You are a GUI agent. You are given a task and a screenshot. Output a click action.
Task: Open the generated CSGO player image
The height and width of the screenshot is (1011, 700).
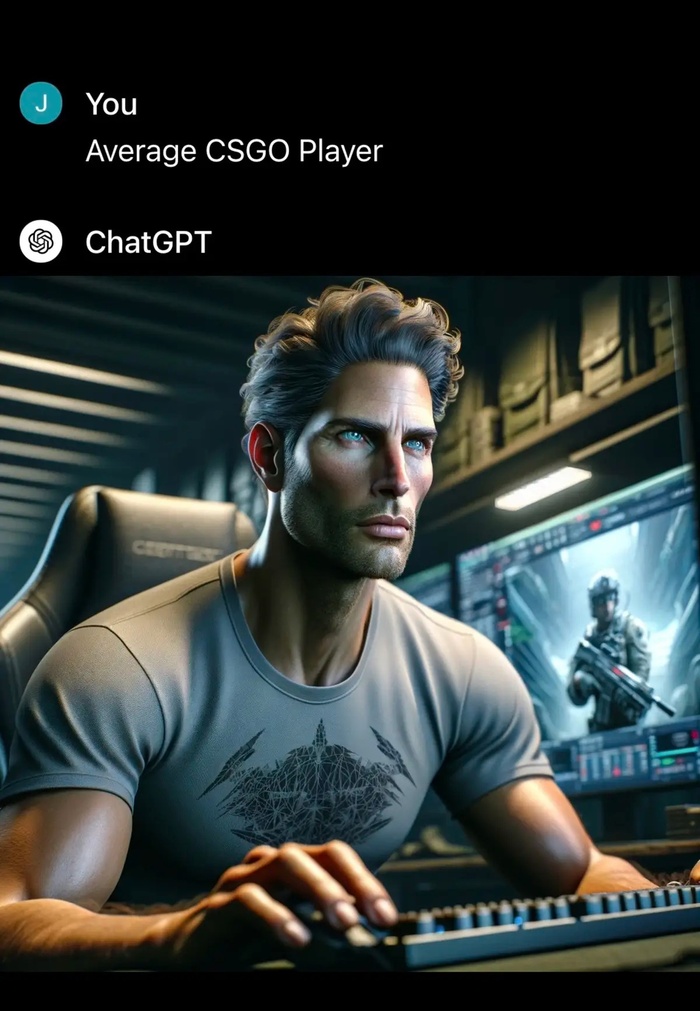coord(350,622)
